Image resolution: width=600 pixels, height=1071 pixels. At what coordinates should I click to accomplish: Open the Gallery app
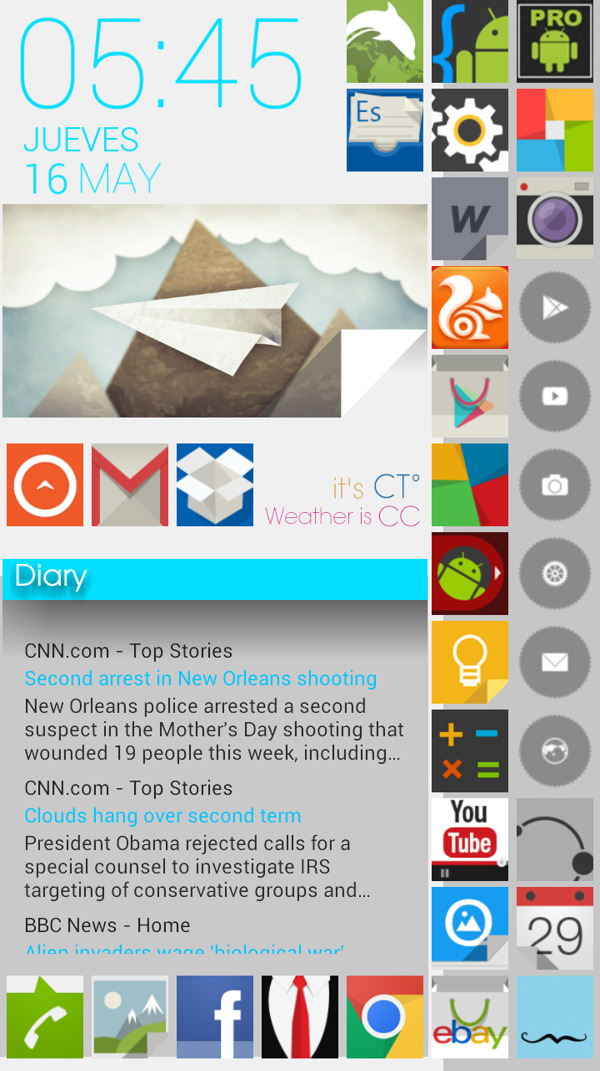click(x=130, y=1017)
